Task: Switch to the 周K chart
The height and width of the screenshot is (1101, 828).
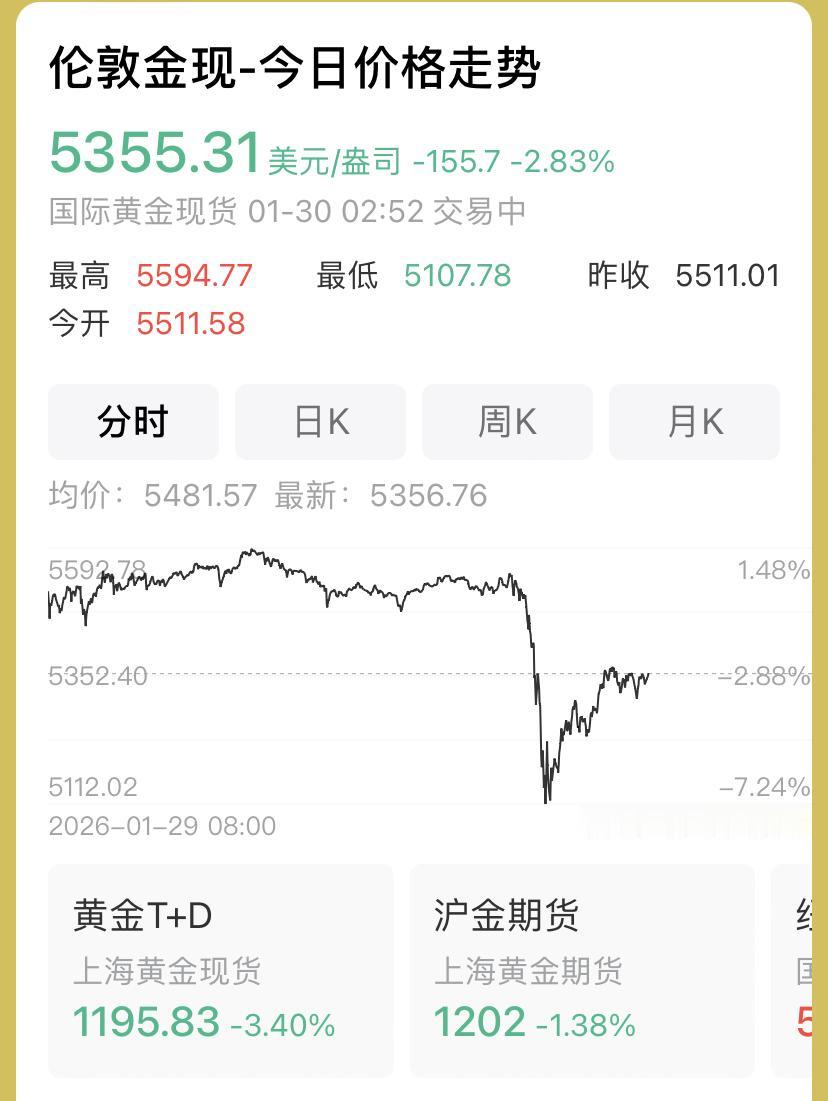Action: tap(507, 422)
